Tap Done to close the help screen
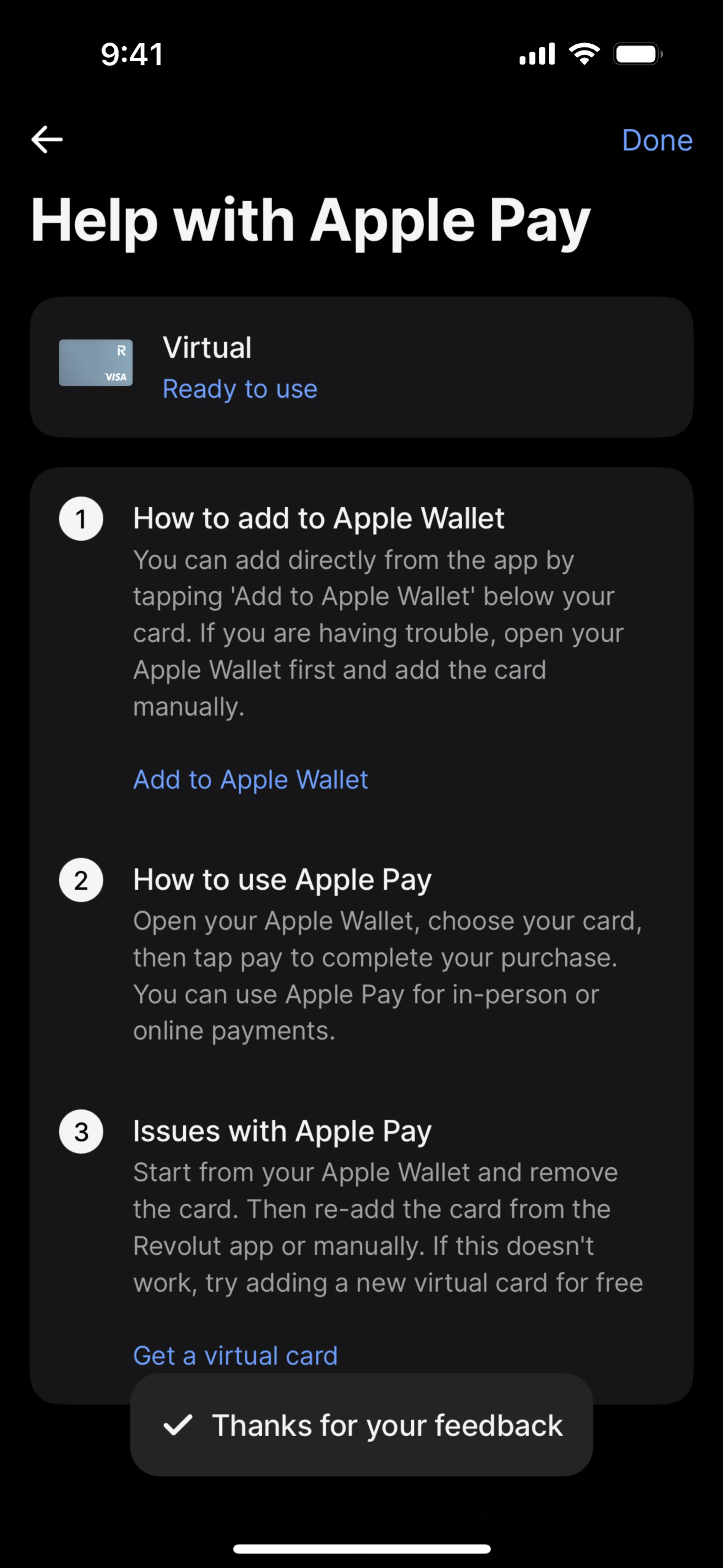Screen dimensions: 723x1568 point(657,140)
